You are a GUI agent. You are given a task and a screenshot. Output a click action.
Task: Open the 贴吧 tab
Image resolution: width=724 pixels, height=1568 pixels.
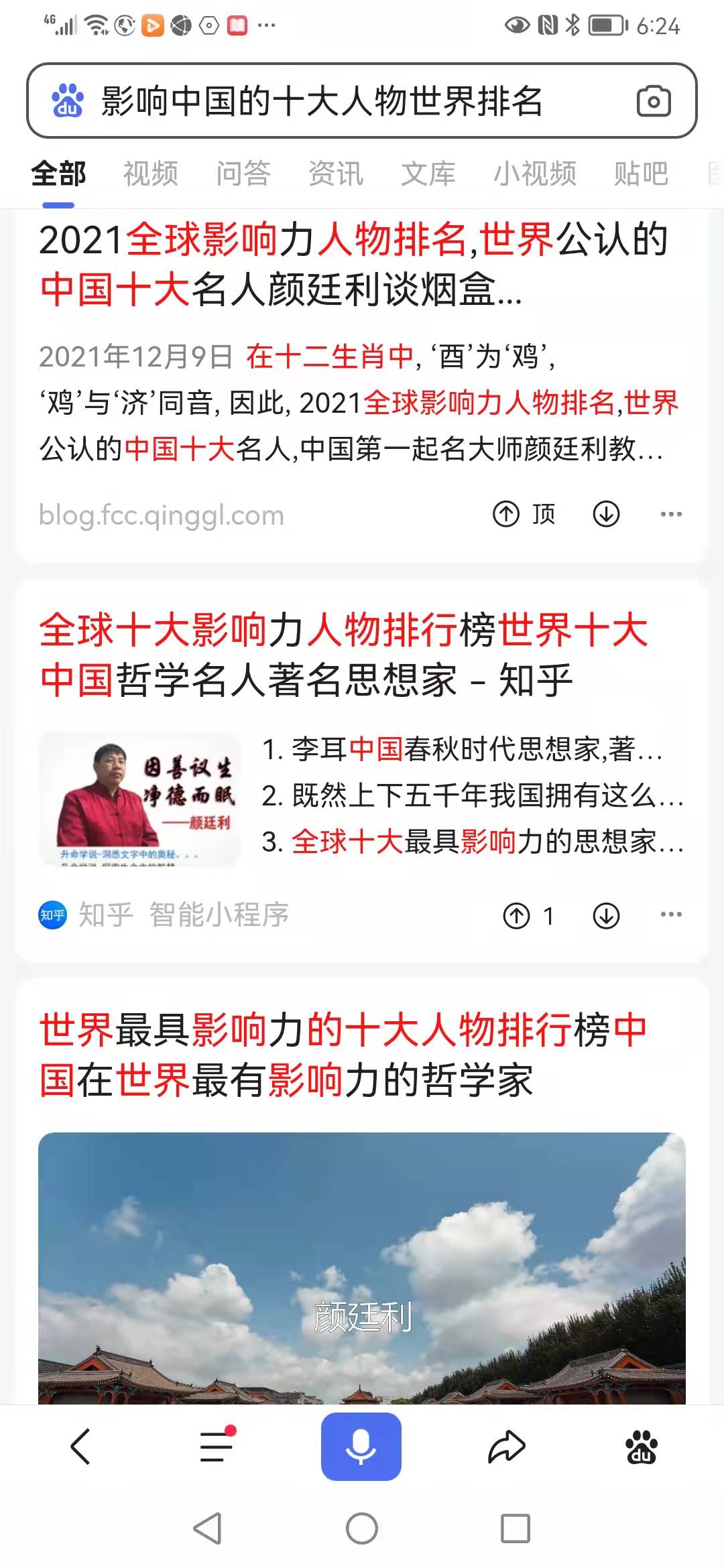click(x=640, y=174)
